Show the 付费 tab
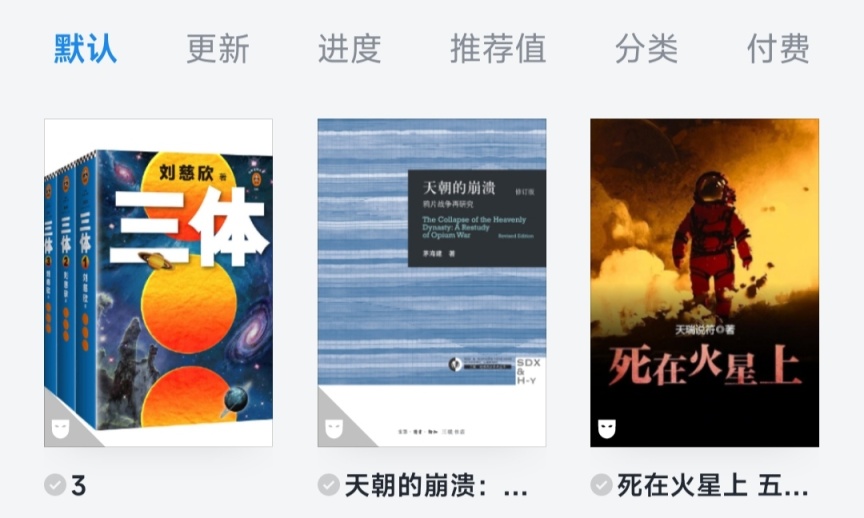The width and height of the screenshot is (864, 518). coord(778,48)
